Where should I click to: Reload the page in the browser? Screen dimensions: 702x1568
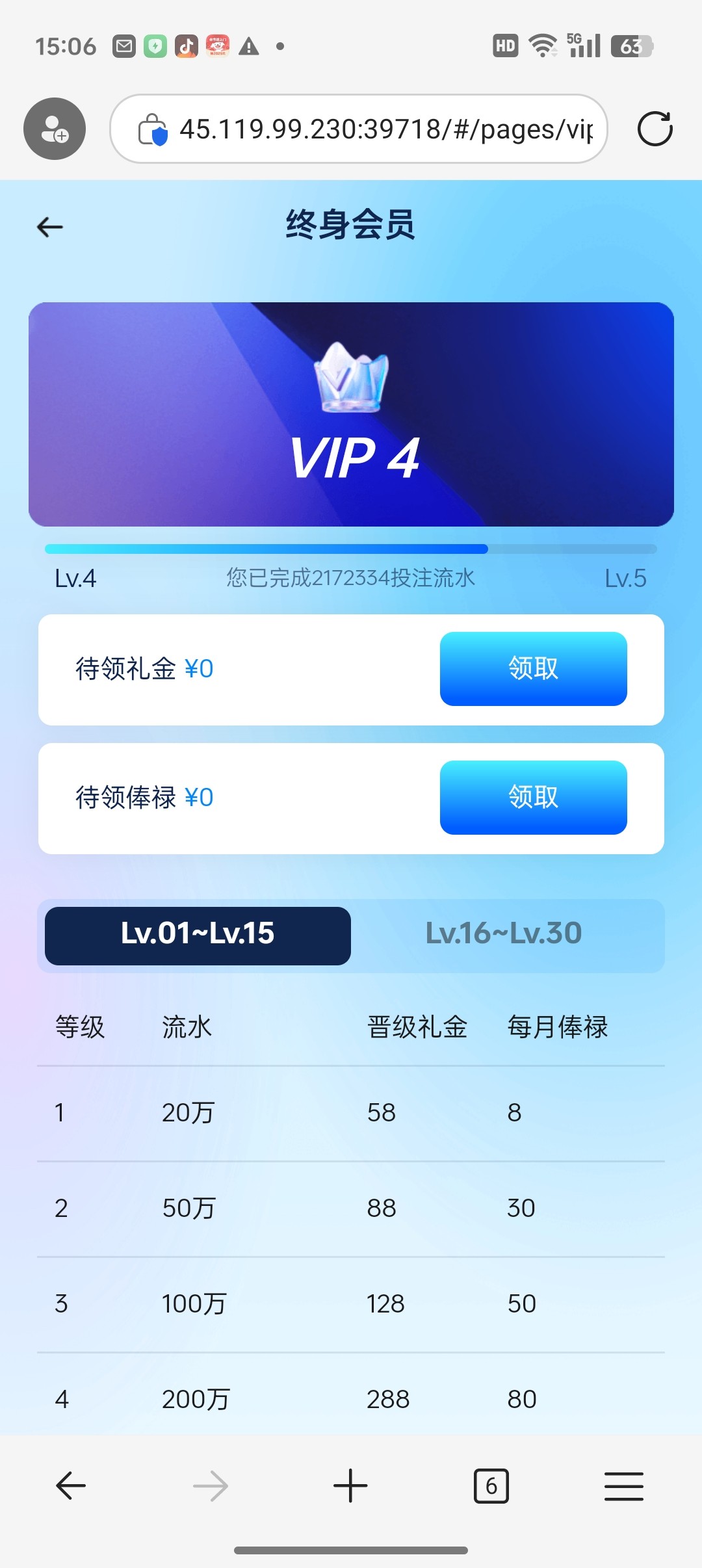pyautogui.click(x=655, y=129)
